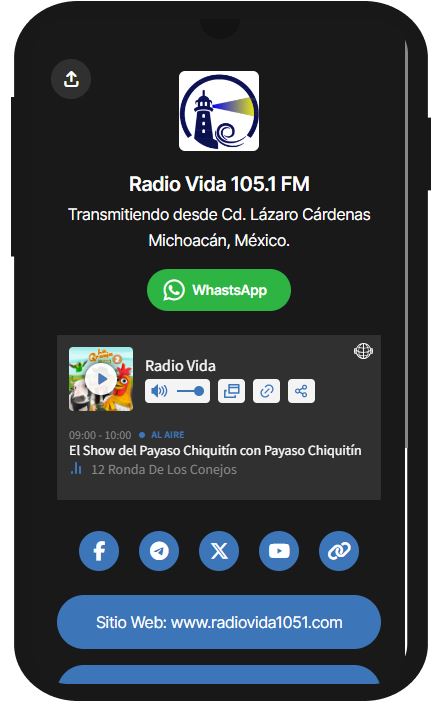
Task: Tap the round link icon after YouTube
Action: (x=339, y=551)
